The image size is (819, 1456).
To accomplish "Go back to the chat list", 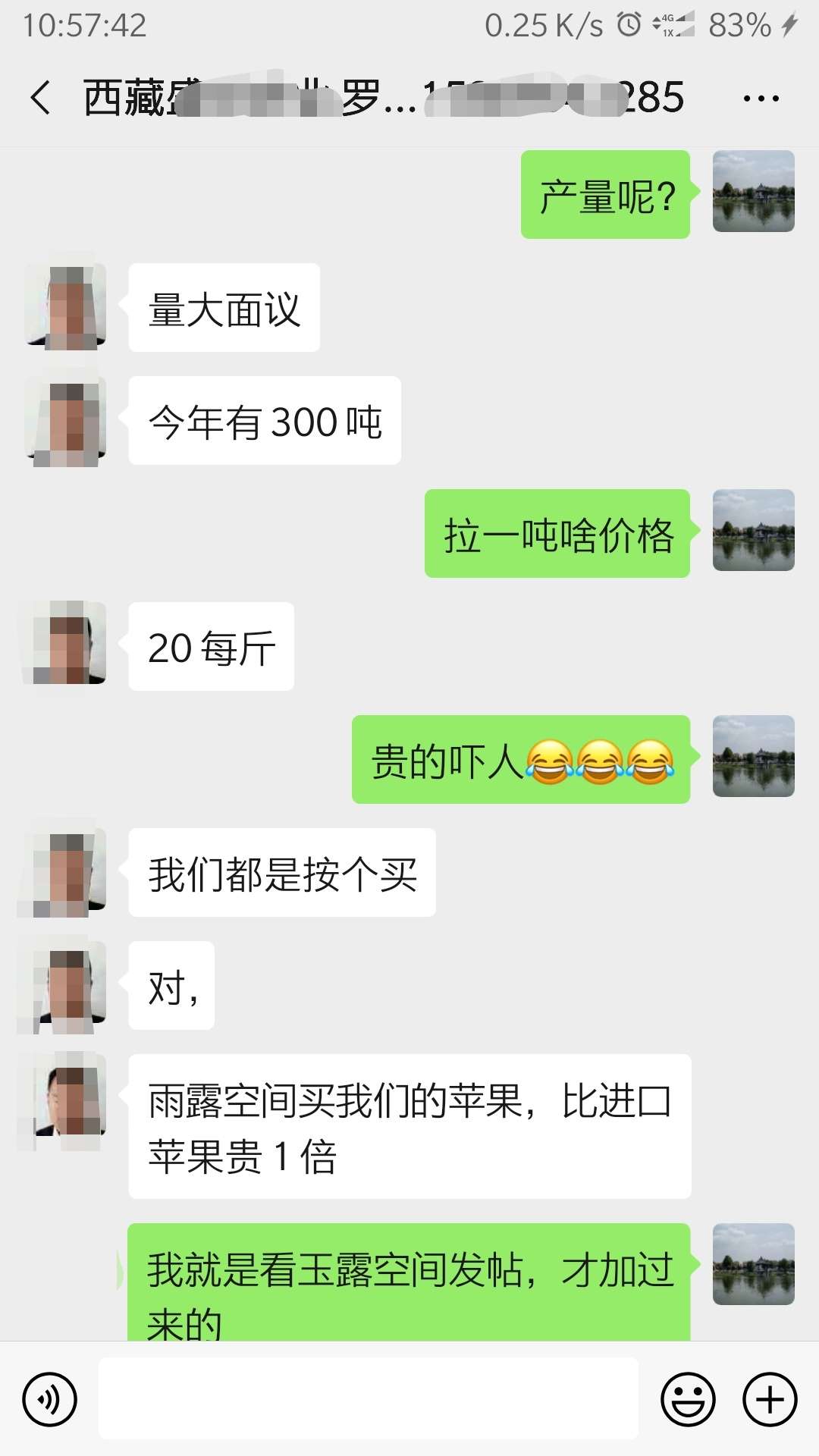I will point(41,98).
